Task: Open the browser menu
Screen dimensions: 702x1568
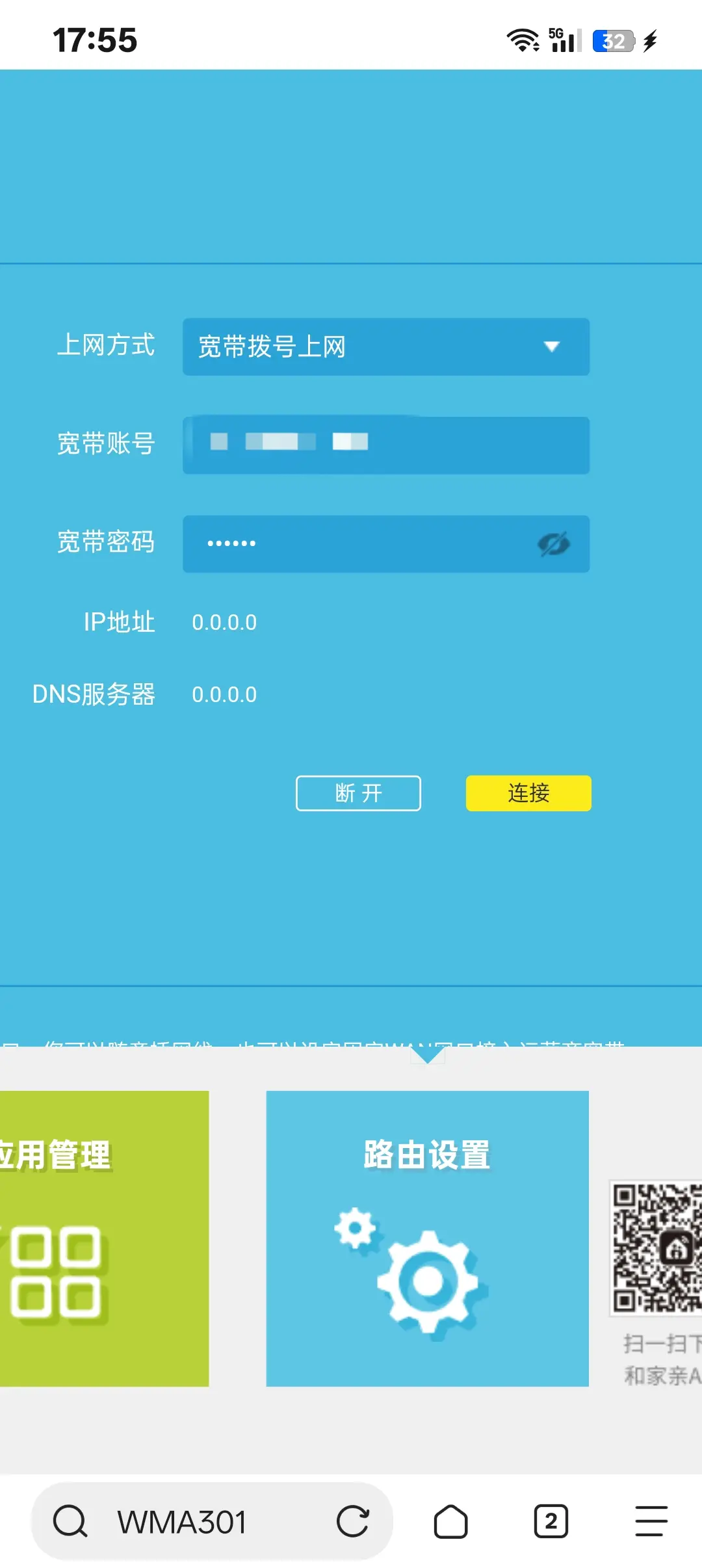Action: pyautogui.click(x=651, y=1522)
